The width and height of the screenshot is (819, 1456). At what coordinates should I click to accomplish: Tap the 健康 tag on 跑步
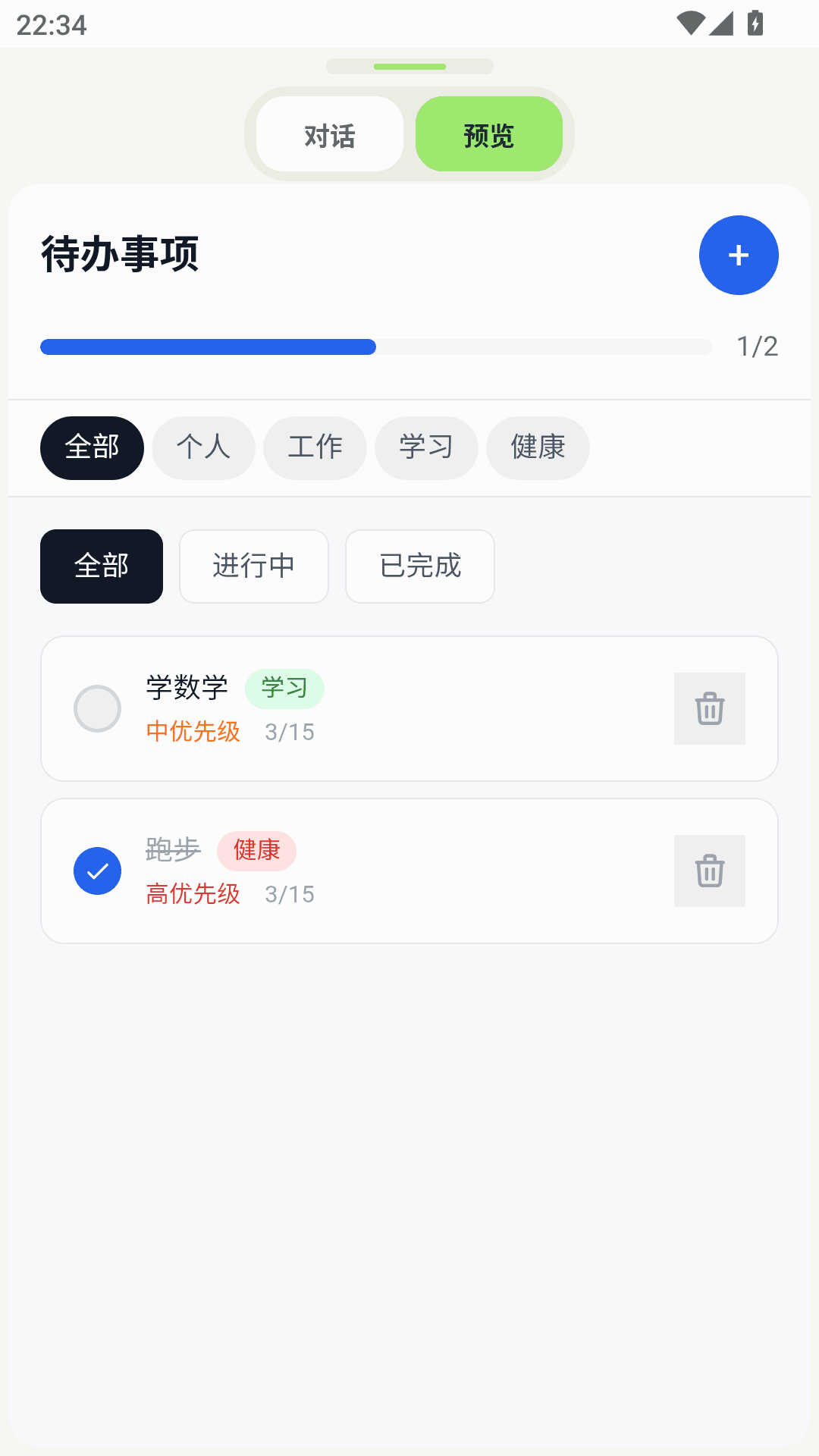tap(257, 850)
